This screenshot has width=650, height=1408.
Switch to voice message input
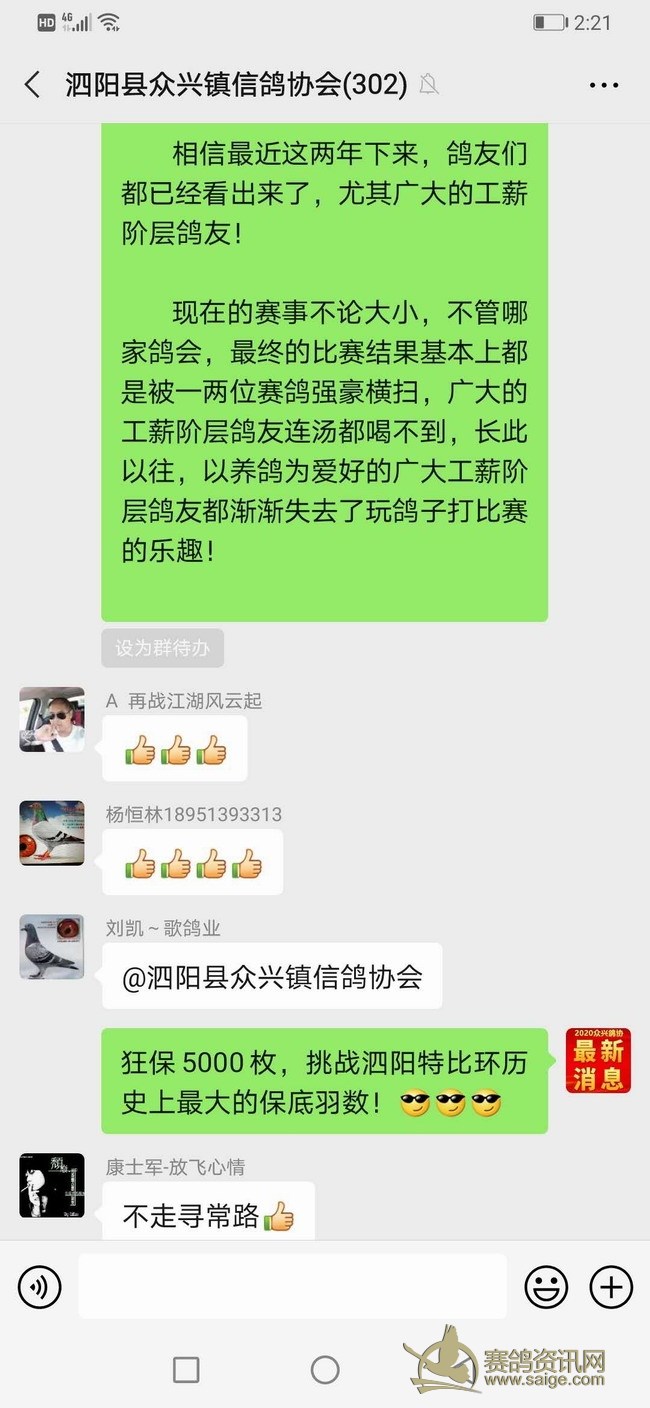pyautogui.click(x=40, y=1286)
